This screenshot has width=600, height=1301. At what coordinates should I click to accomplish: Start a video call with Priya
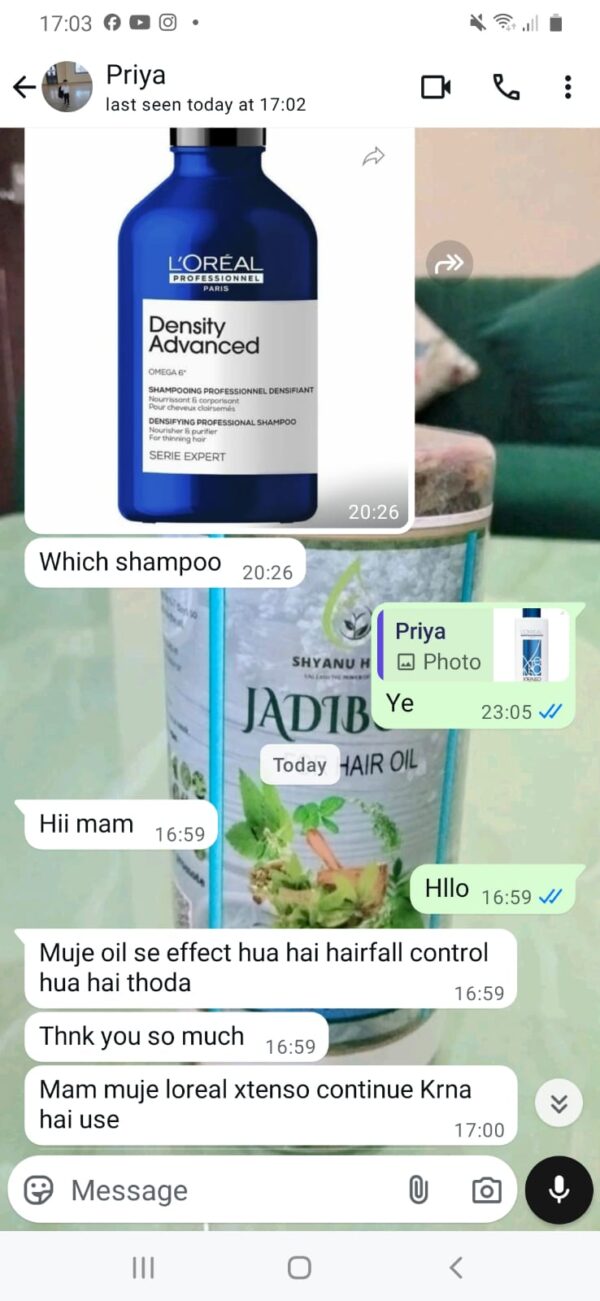[x=436, y=87]
